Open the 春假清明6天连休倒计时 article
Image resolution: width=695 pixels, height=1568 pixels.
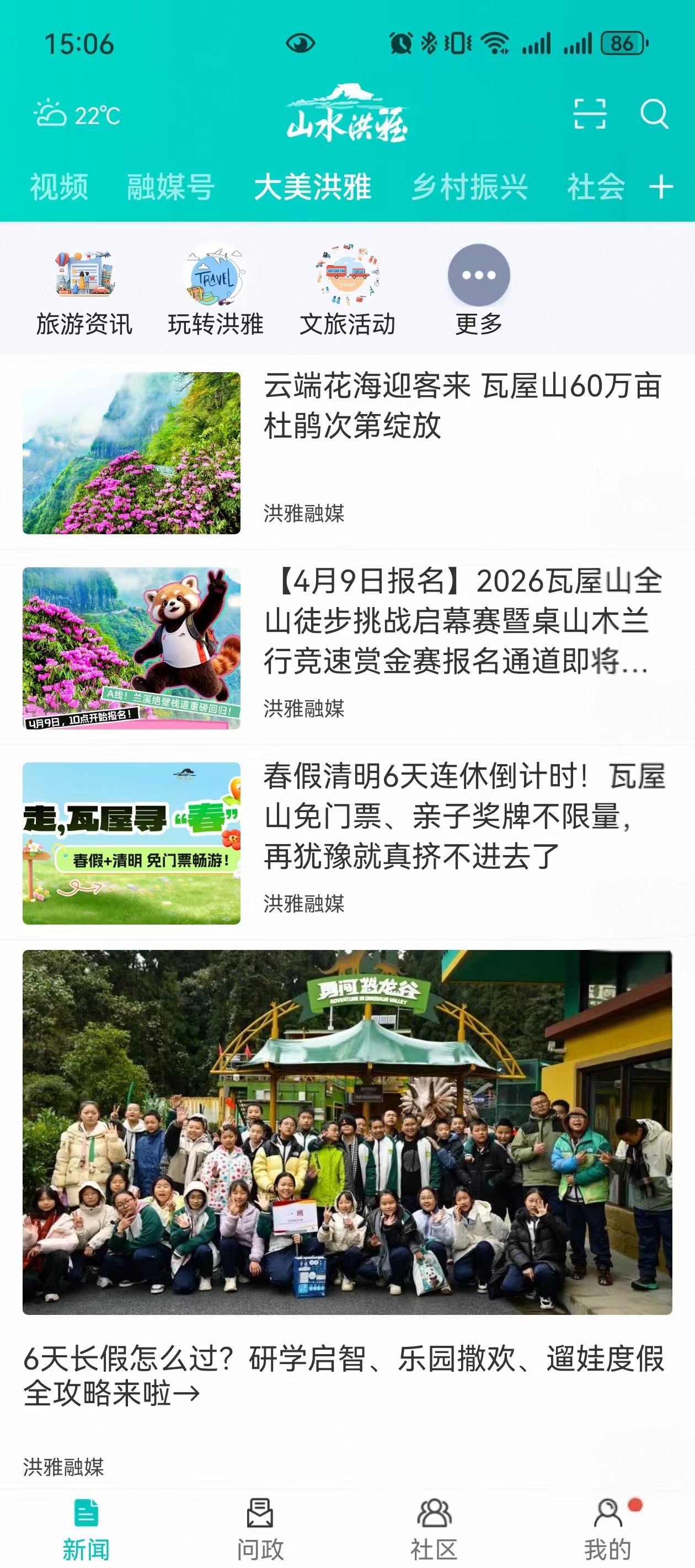tap(462, 815)
